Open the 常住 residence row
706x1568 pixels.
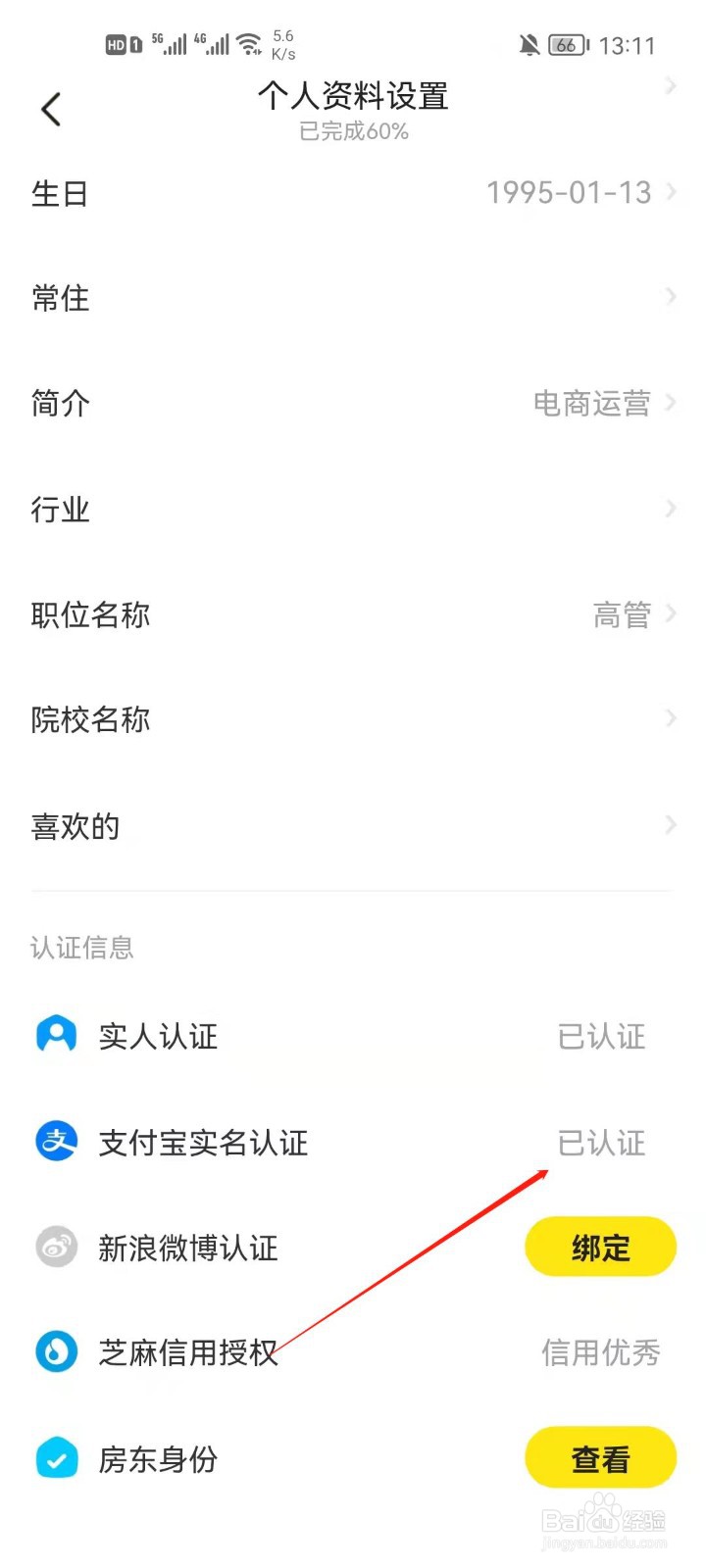click(353, 298)
